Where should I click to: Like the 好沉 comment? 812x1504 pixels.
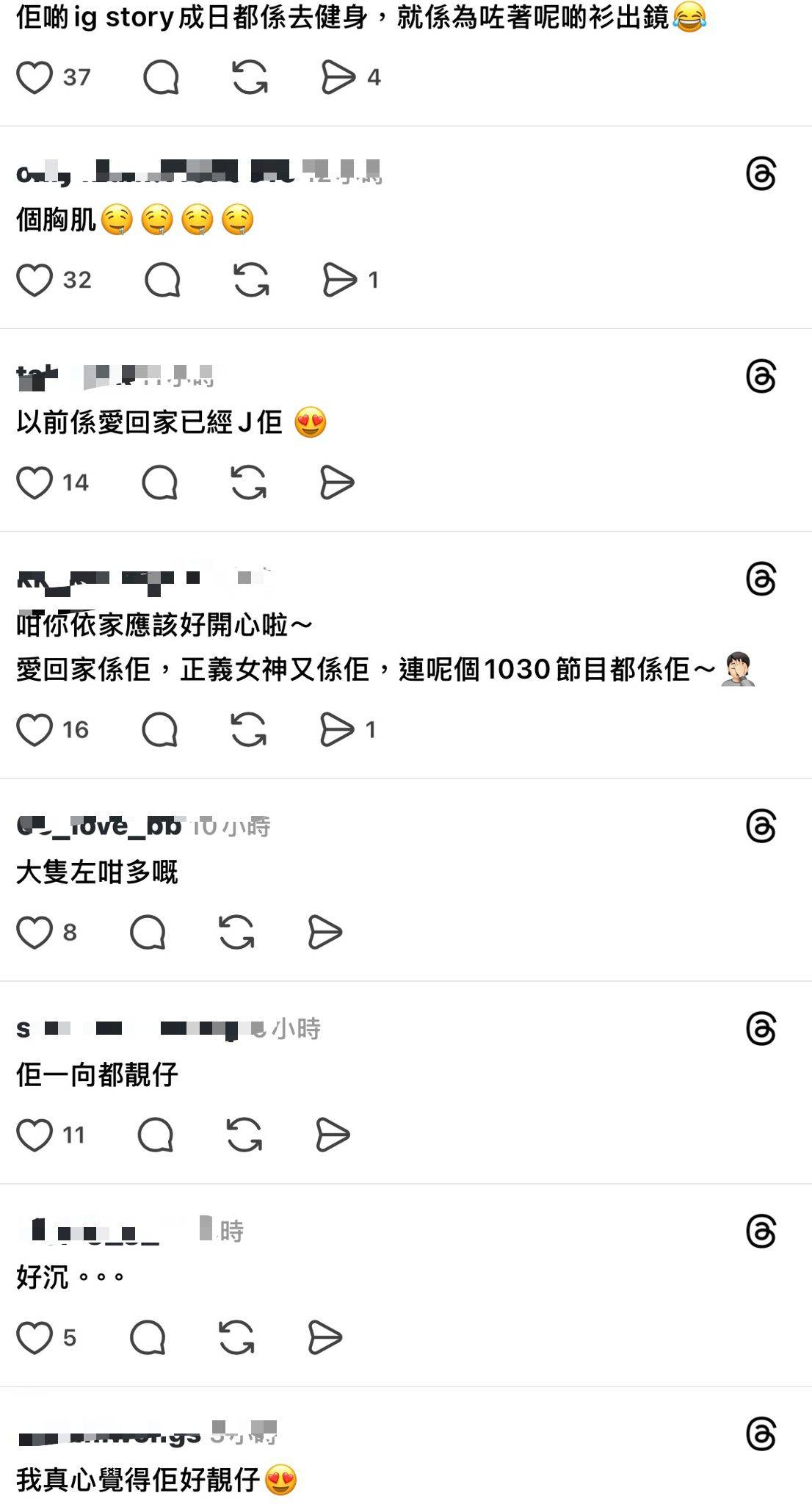(35, 1337)
